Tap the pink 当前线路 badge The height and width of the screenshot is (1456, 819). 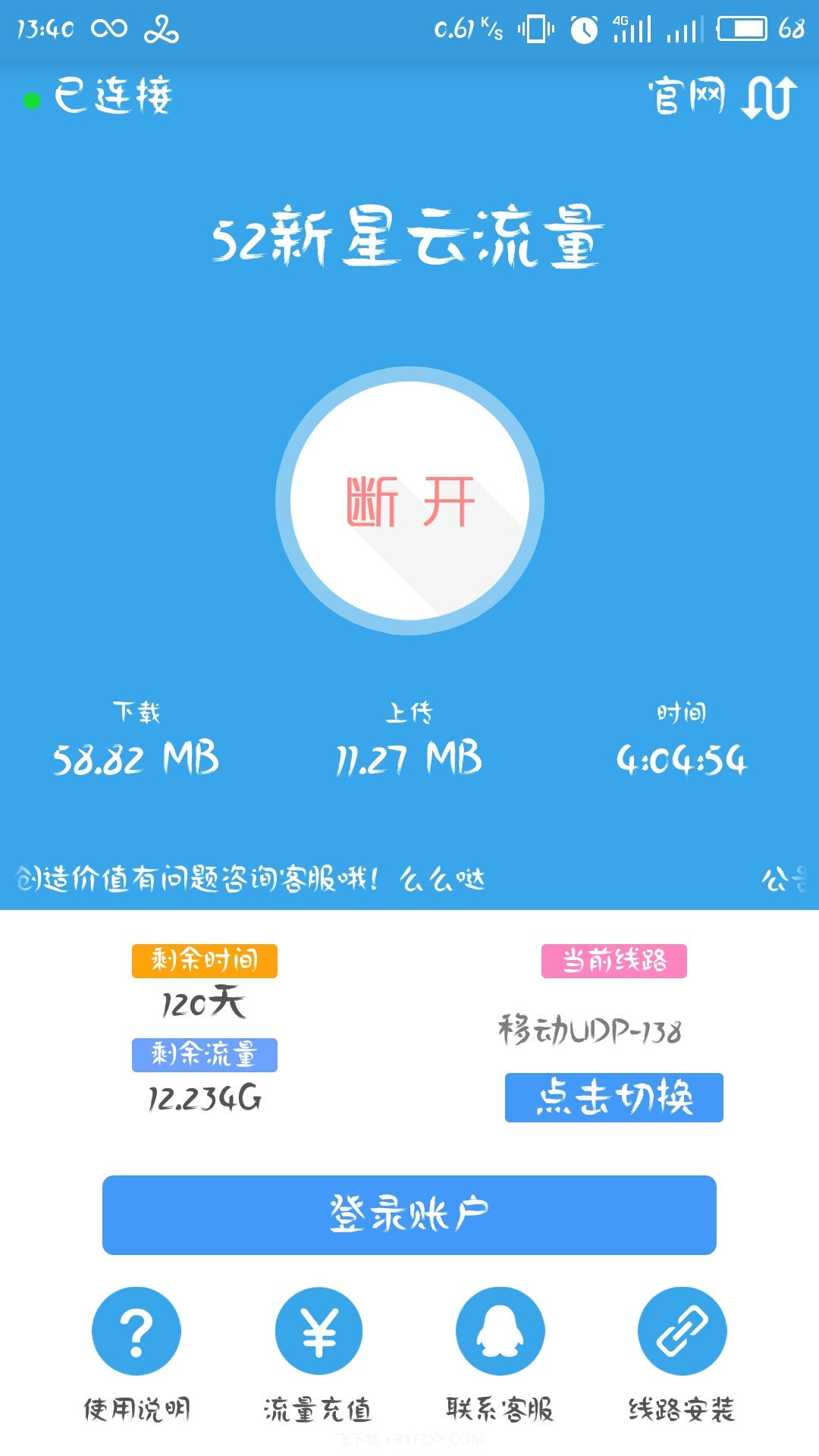pos(614,960)
